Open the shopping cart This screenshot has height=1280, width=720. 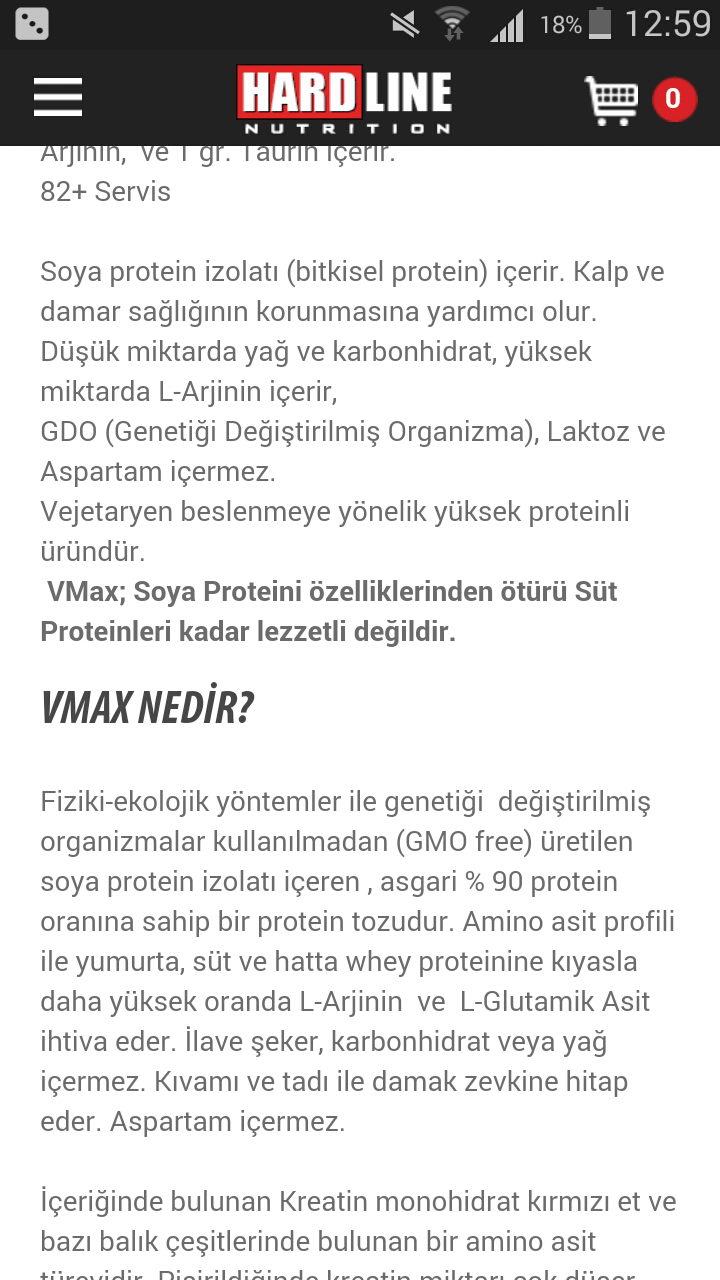point(612,99)
